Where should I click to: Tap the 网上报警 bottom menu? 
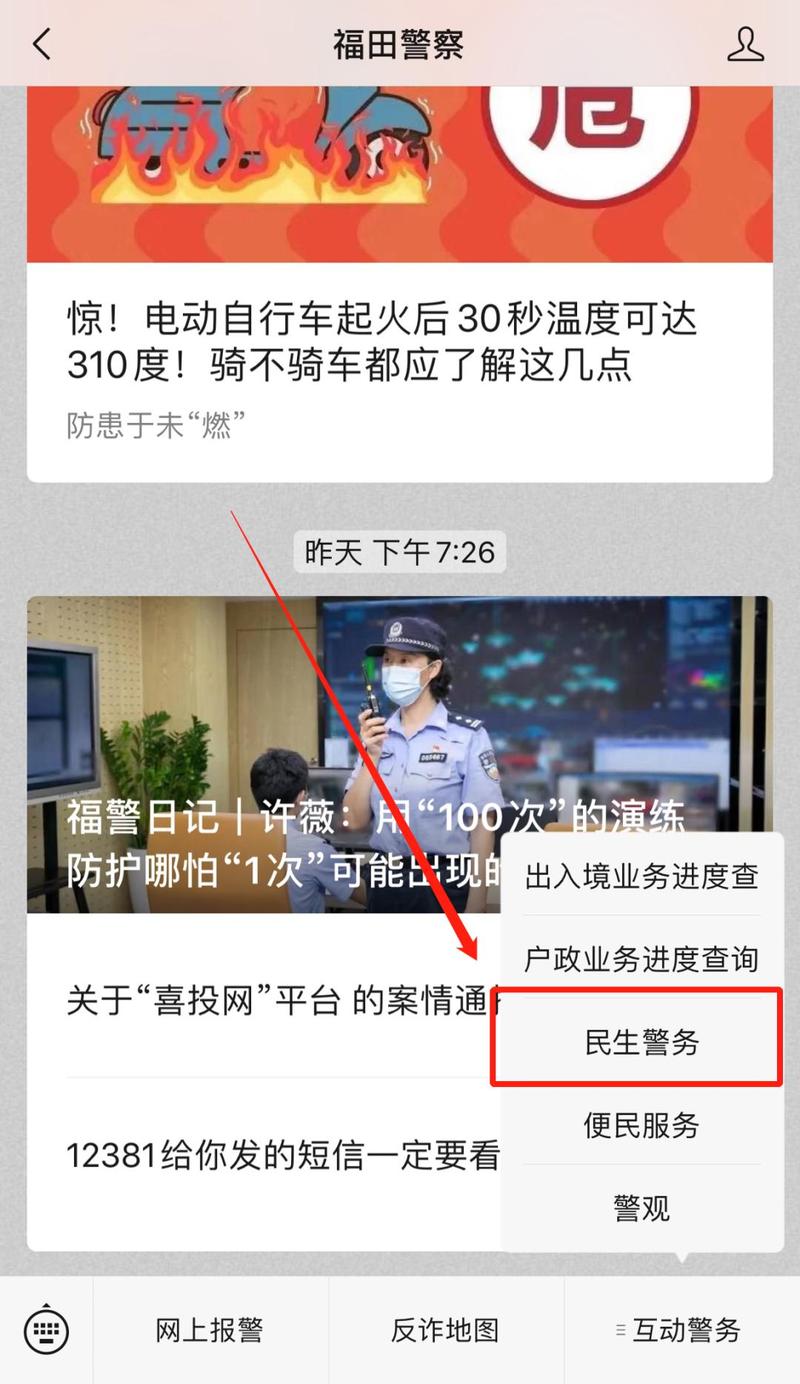(210, 1330)
